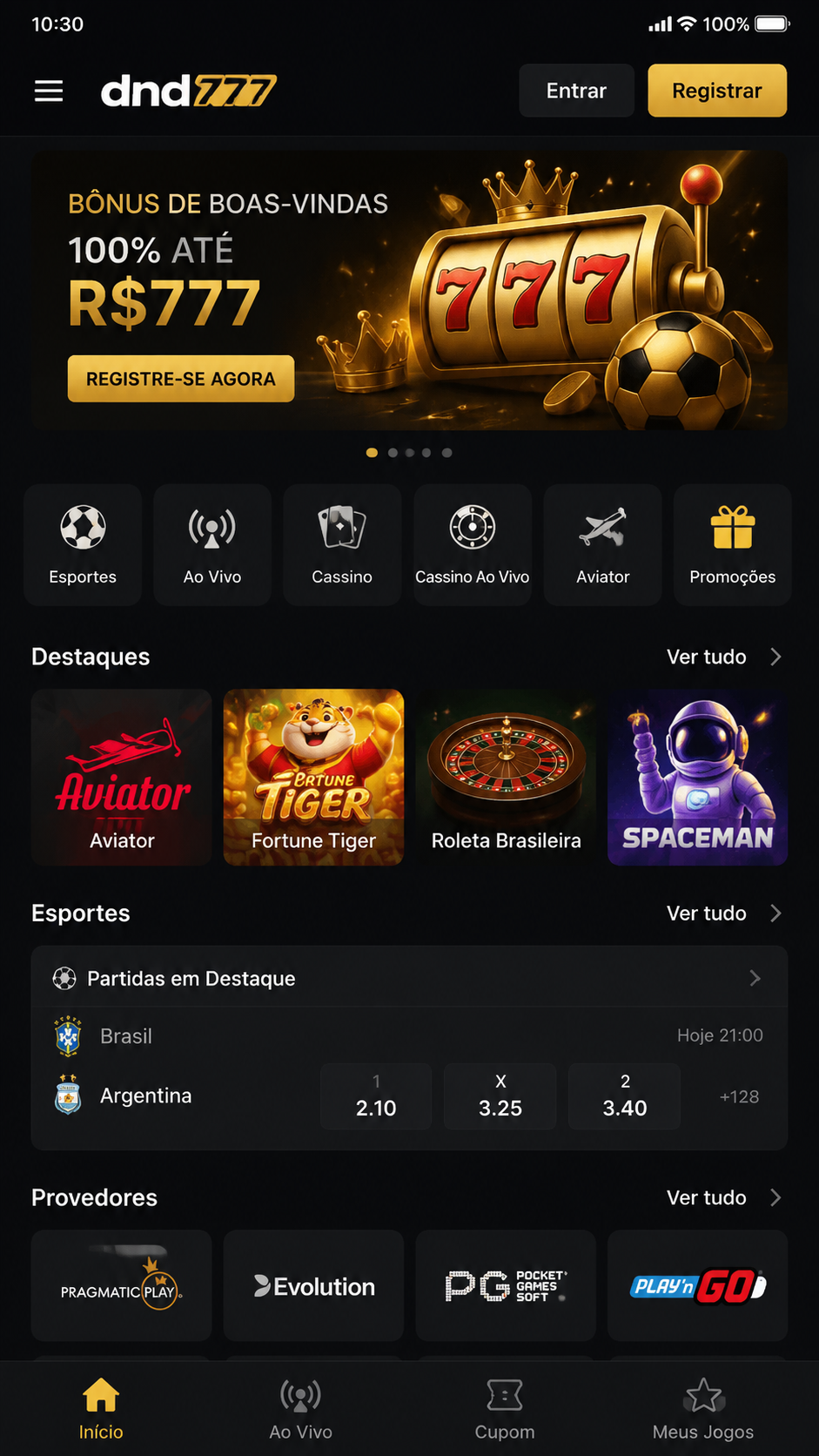Tap the Registrar button
The image size is (819, 1456).
[717, 91]
